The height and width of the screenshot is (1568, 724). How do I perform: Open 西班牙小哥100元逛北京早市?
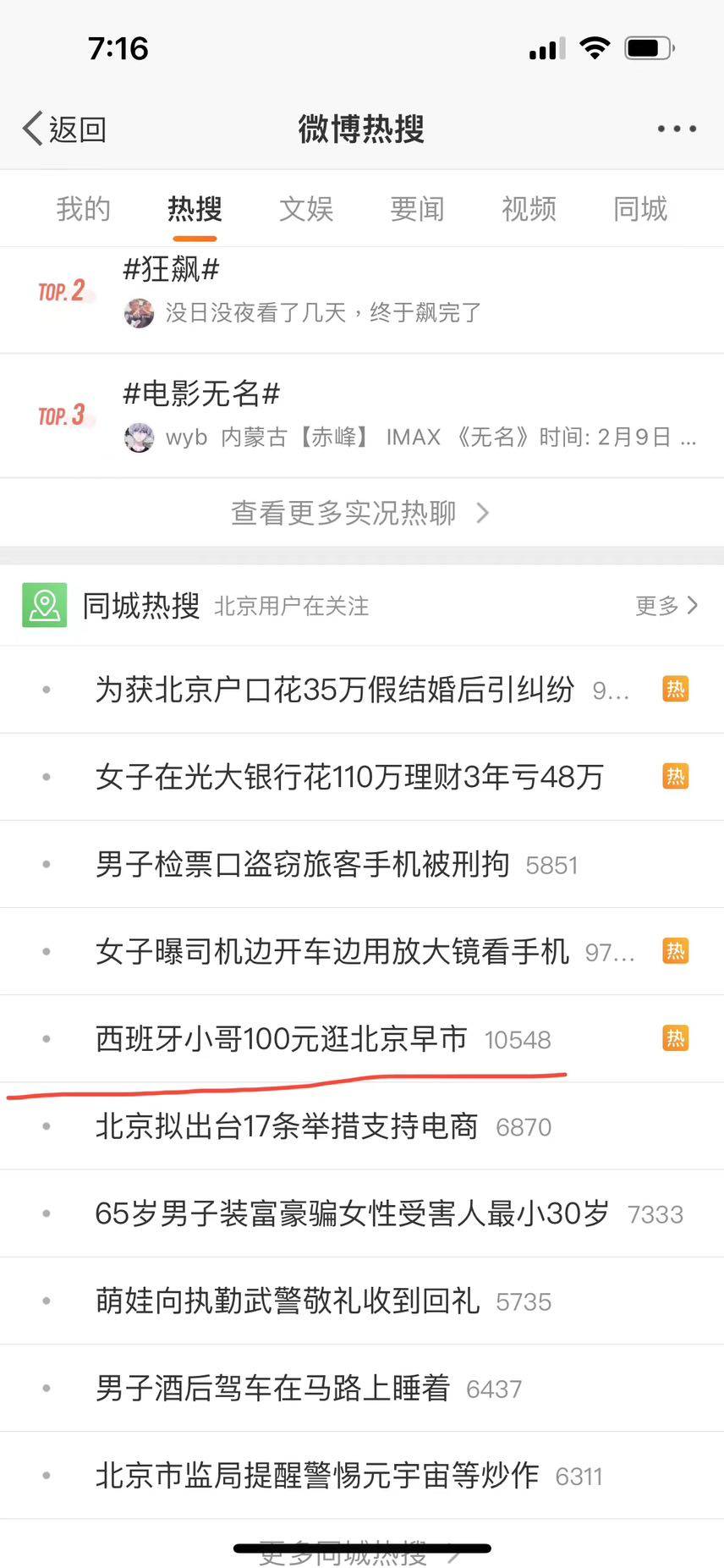pyautogui.click(x=281, y=1038)
